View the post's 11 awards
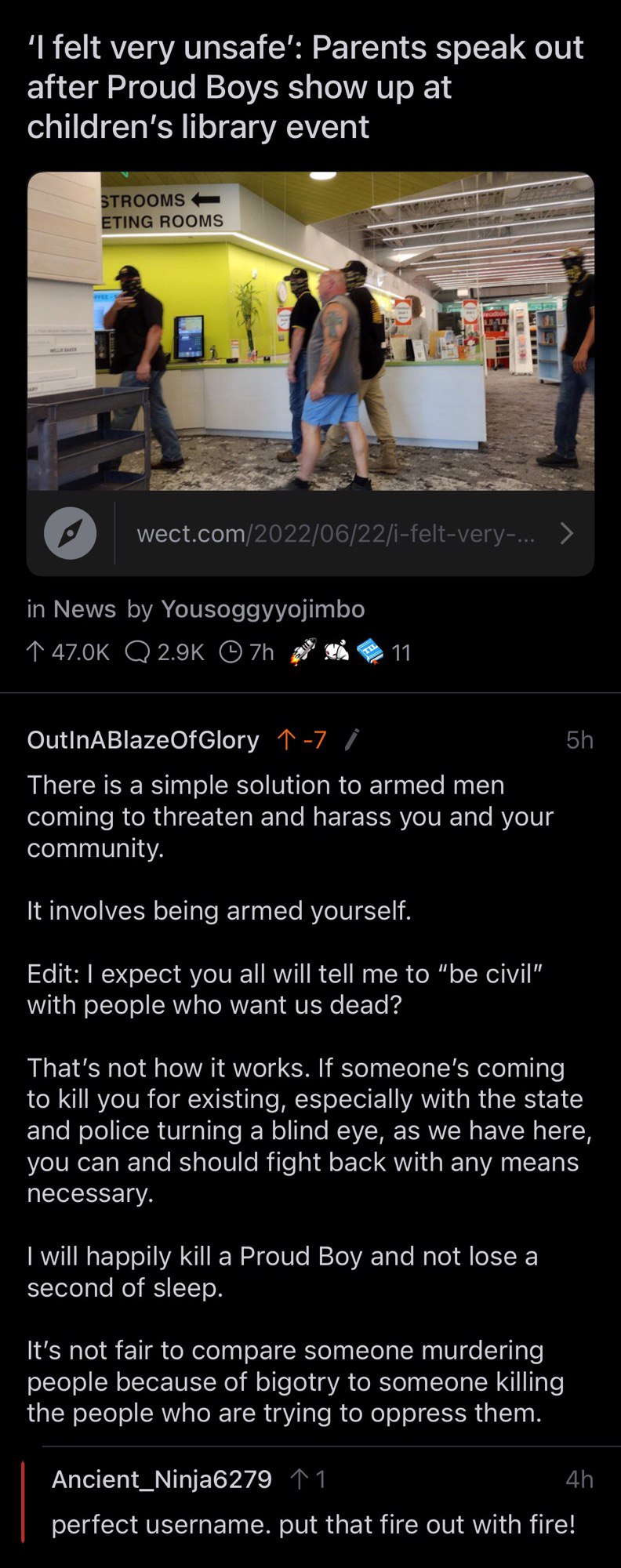Viewport: 621px width, 1568px height. point(349,652)
